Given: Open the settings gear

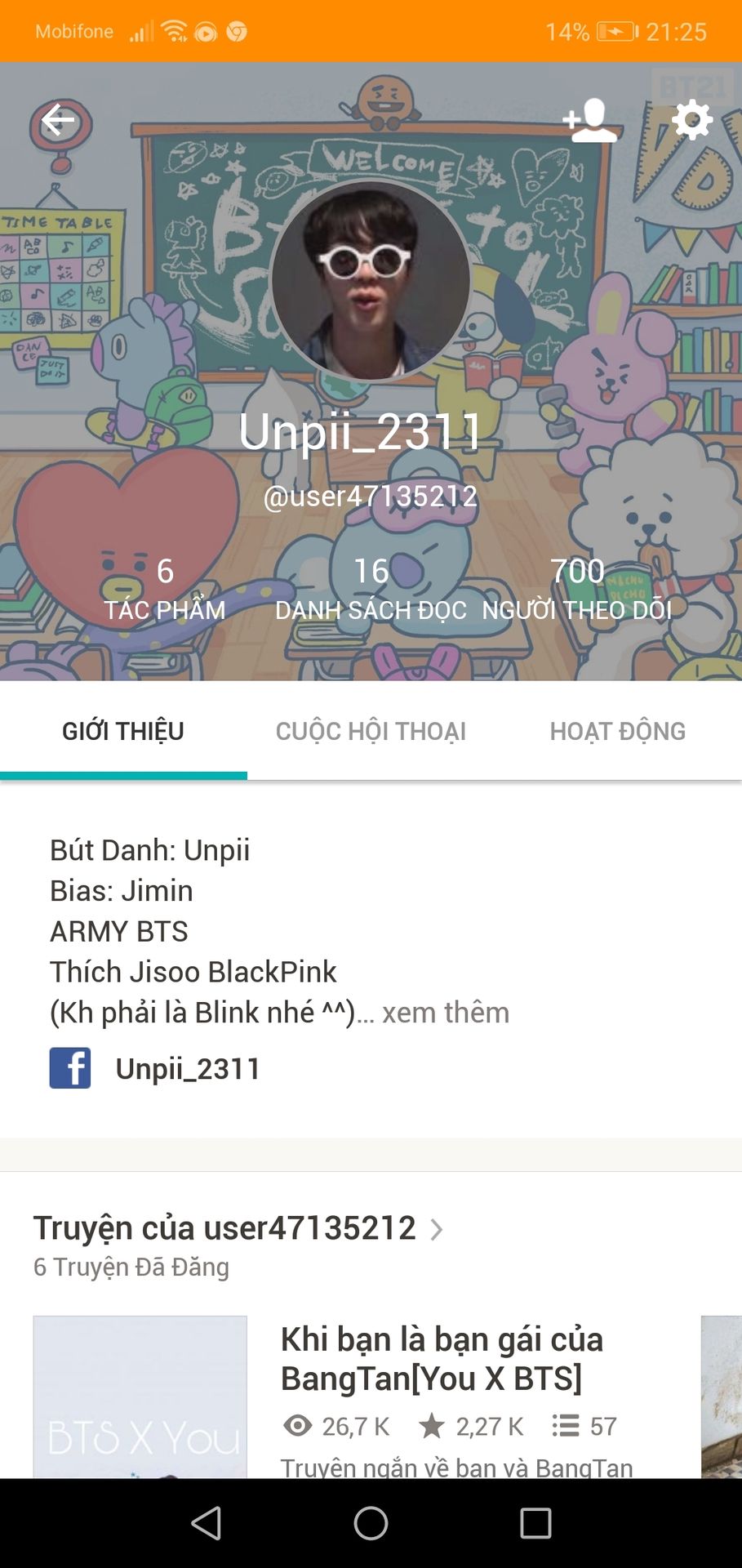Looking at the screenshot, I should point(691,121).
